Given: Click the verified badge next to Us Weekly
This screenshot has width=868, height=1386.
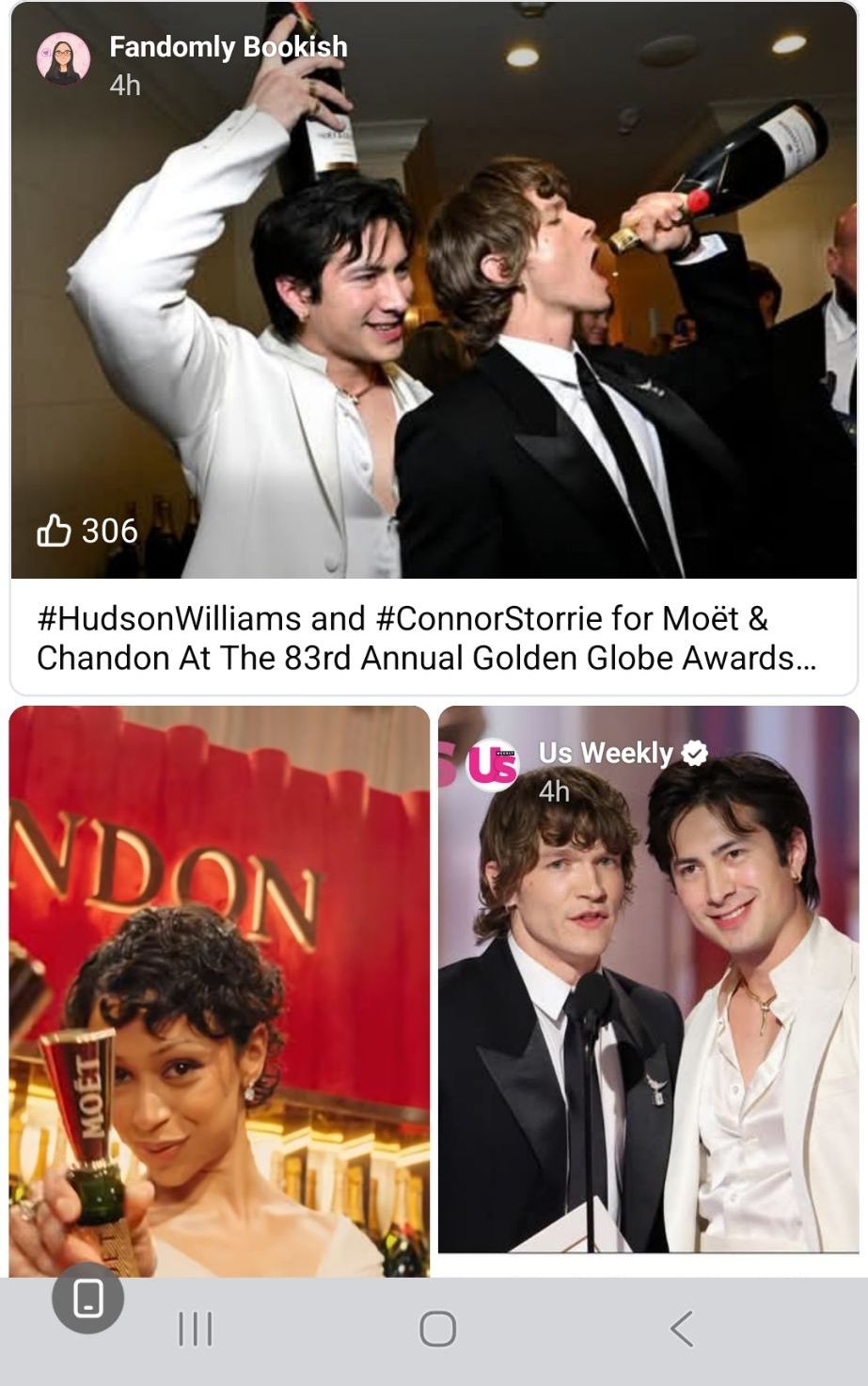Looking at the screenshot, I should [x=693, y=753].
